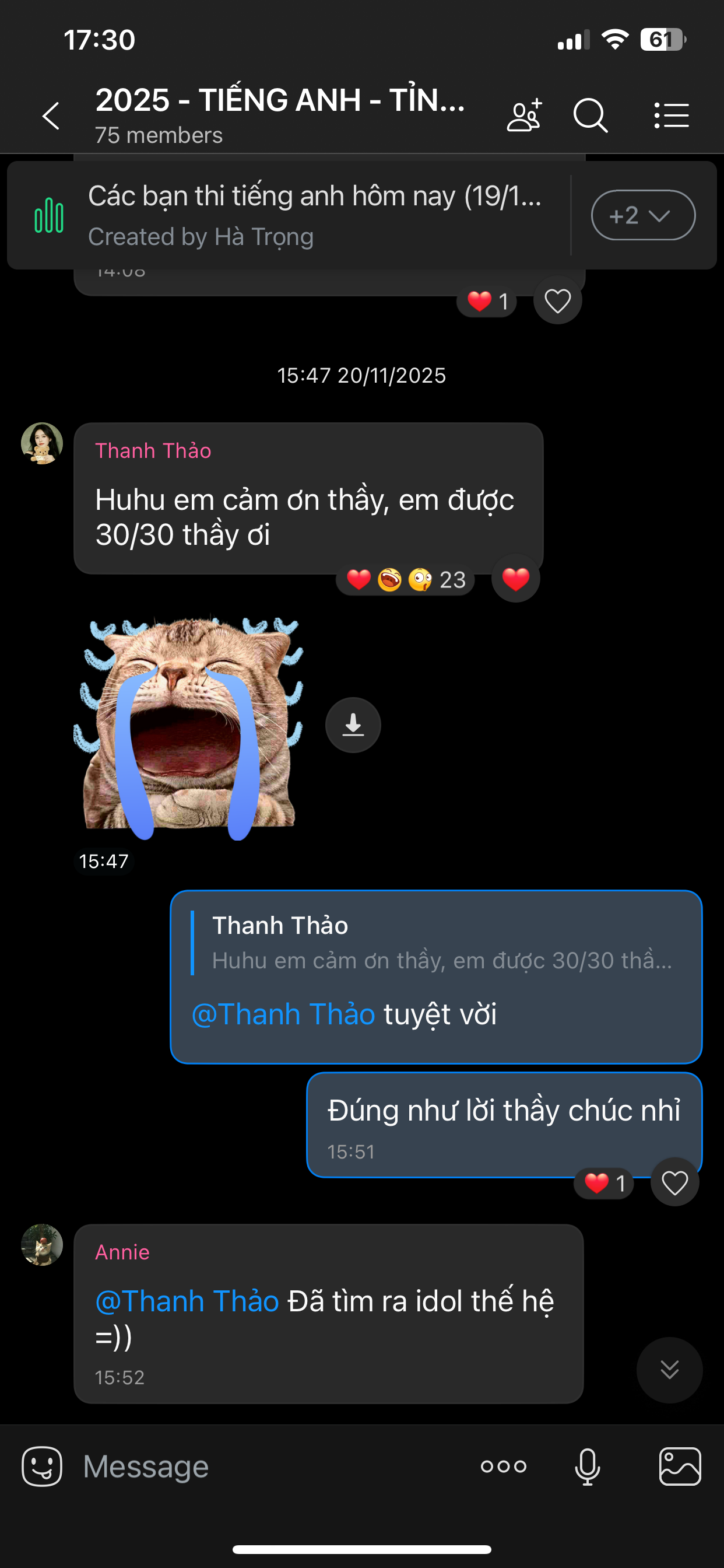The height and width of the screenshot is (1568, 724).
Task: Jump to the latest messages
Action: tap(669, 1370)
